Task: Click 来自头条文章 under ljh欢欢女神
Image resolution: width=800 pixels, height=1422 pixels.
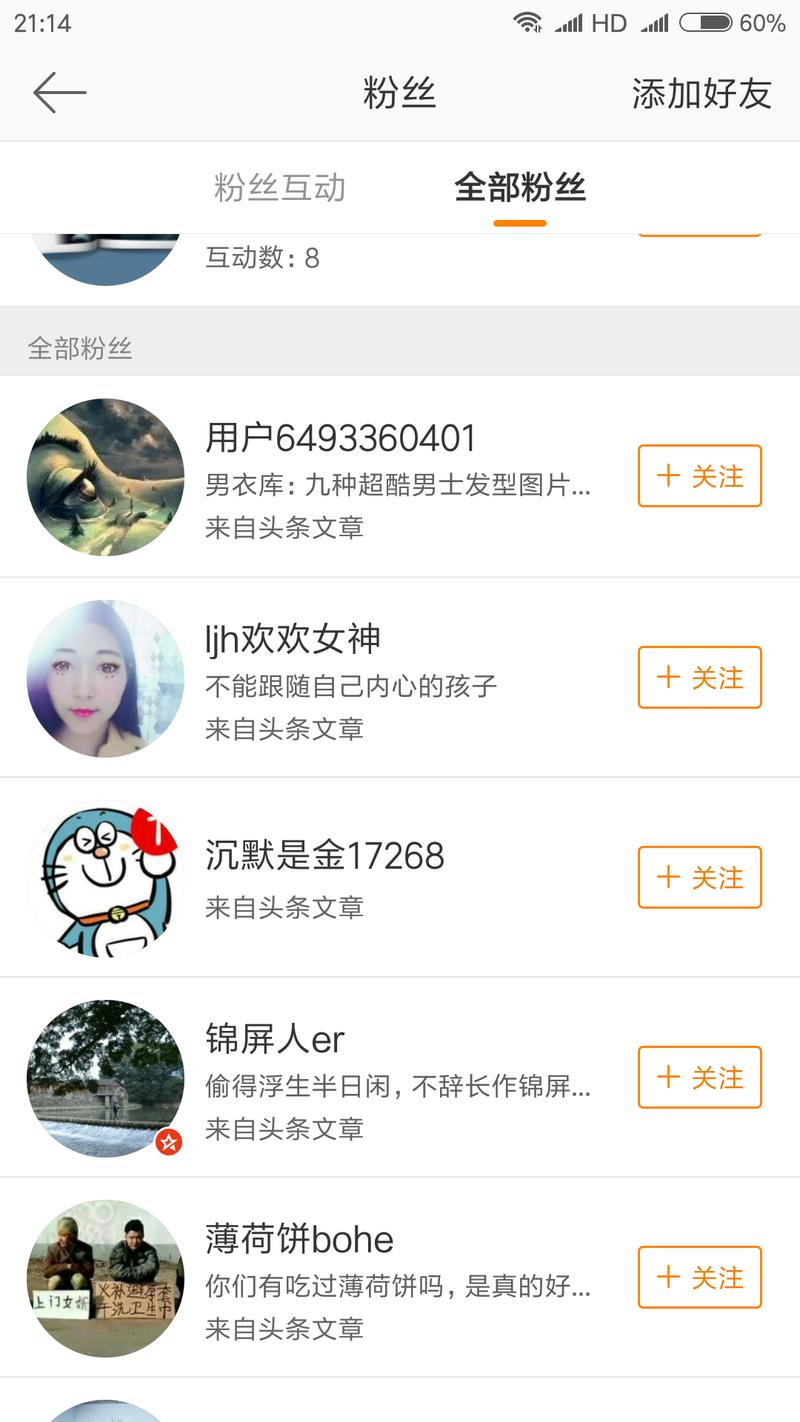Action: tap(283, 728)
